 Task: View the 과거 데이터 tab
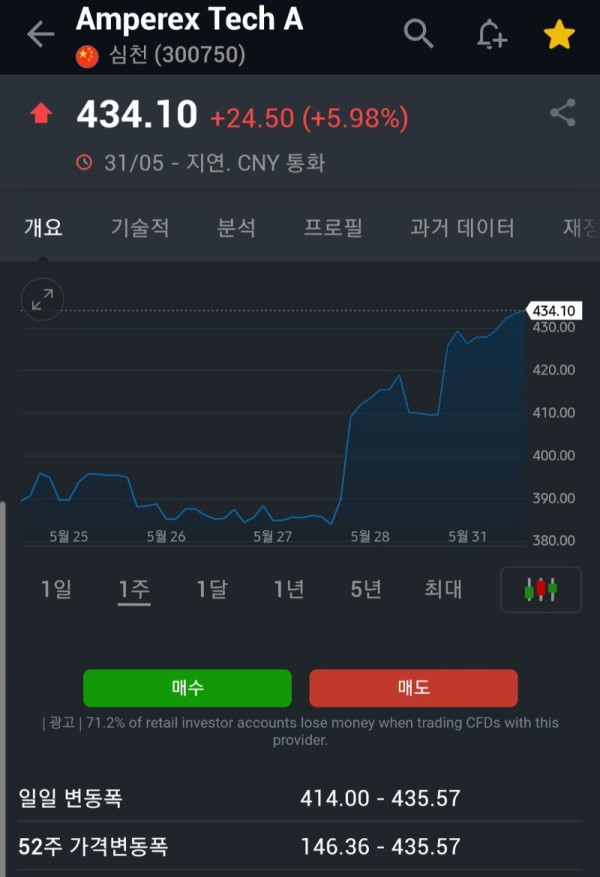click(x=462, y=228)
